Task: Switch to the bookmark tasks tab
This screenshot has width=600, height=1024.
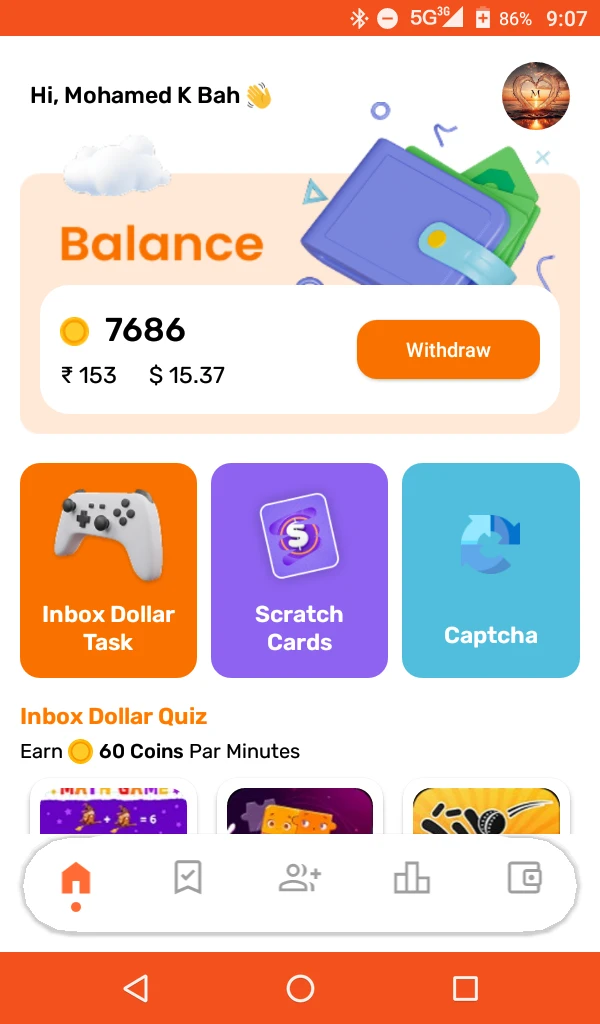Action: point(188,877)
